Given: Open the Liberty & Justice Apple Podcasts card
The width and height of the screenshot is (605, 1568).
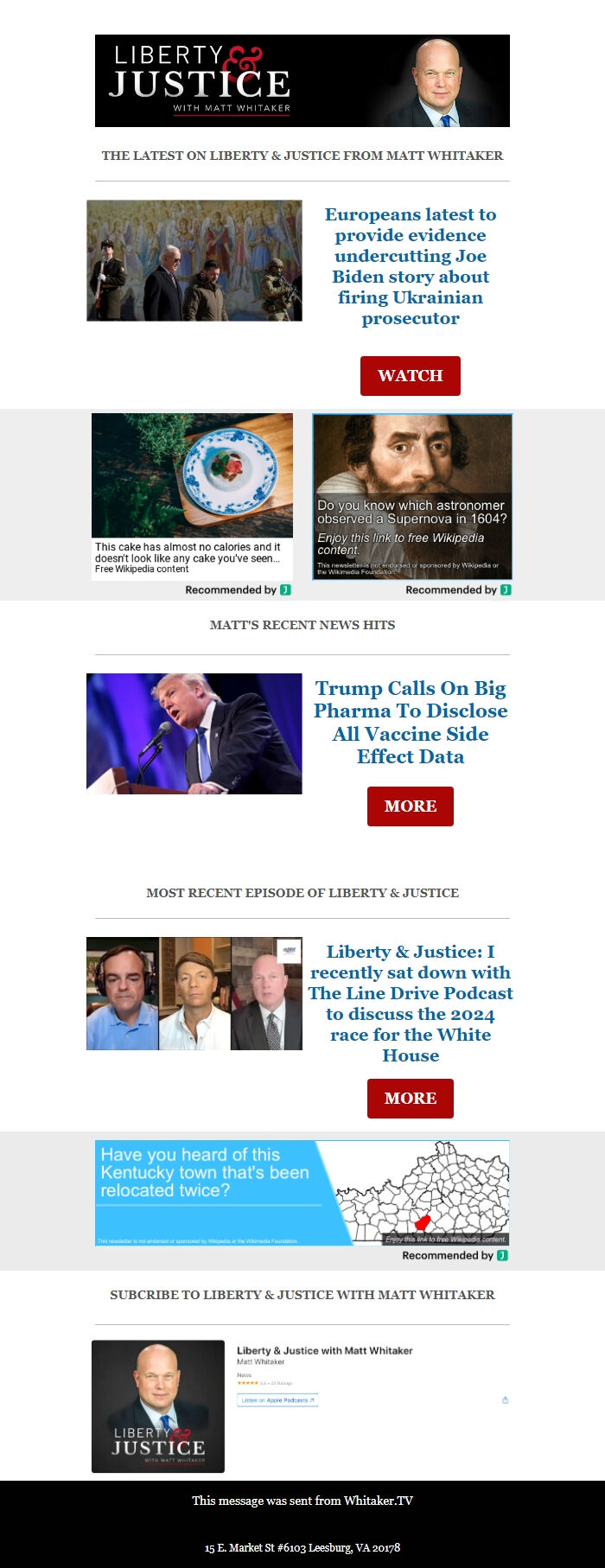Looking at the screenshot, I should click(x=302, y=1405).
